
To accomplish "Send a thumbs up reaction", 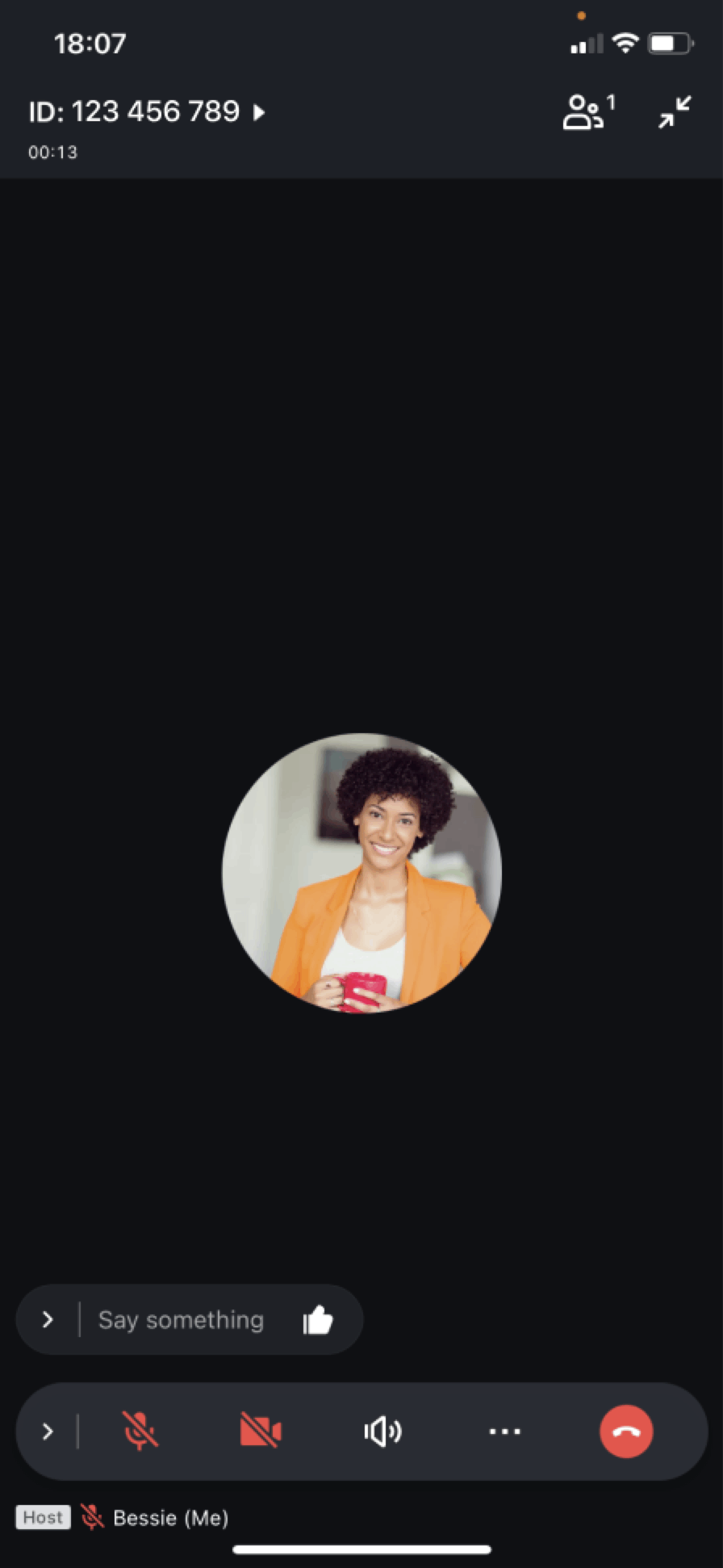I will 318,1320.
